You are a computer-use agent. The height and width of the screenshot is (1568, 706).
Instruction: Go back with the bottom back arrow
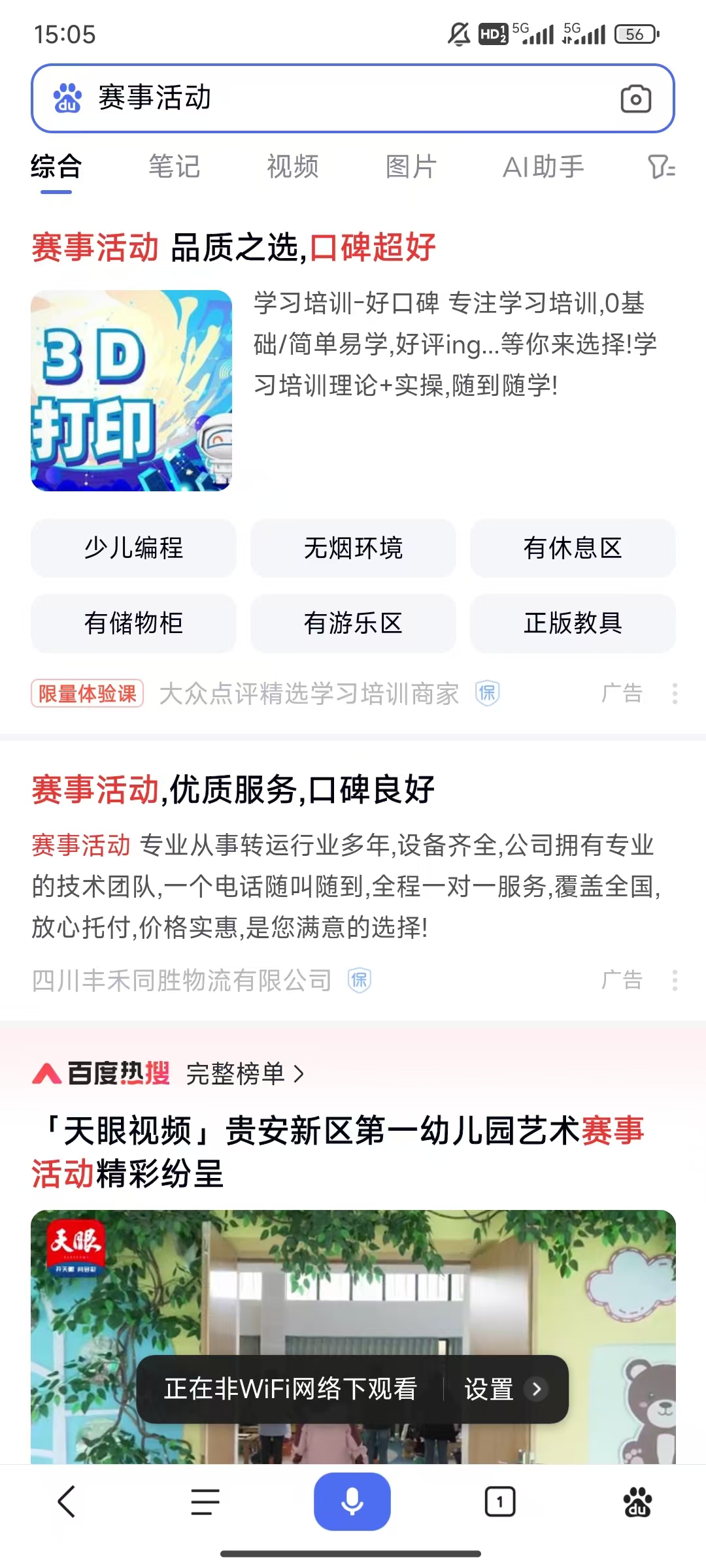click(67, 1501)
